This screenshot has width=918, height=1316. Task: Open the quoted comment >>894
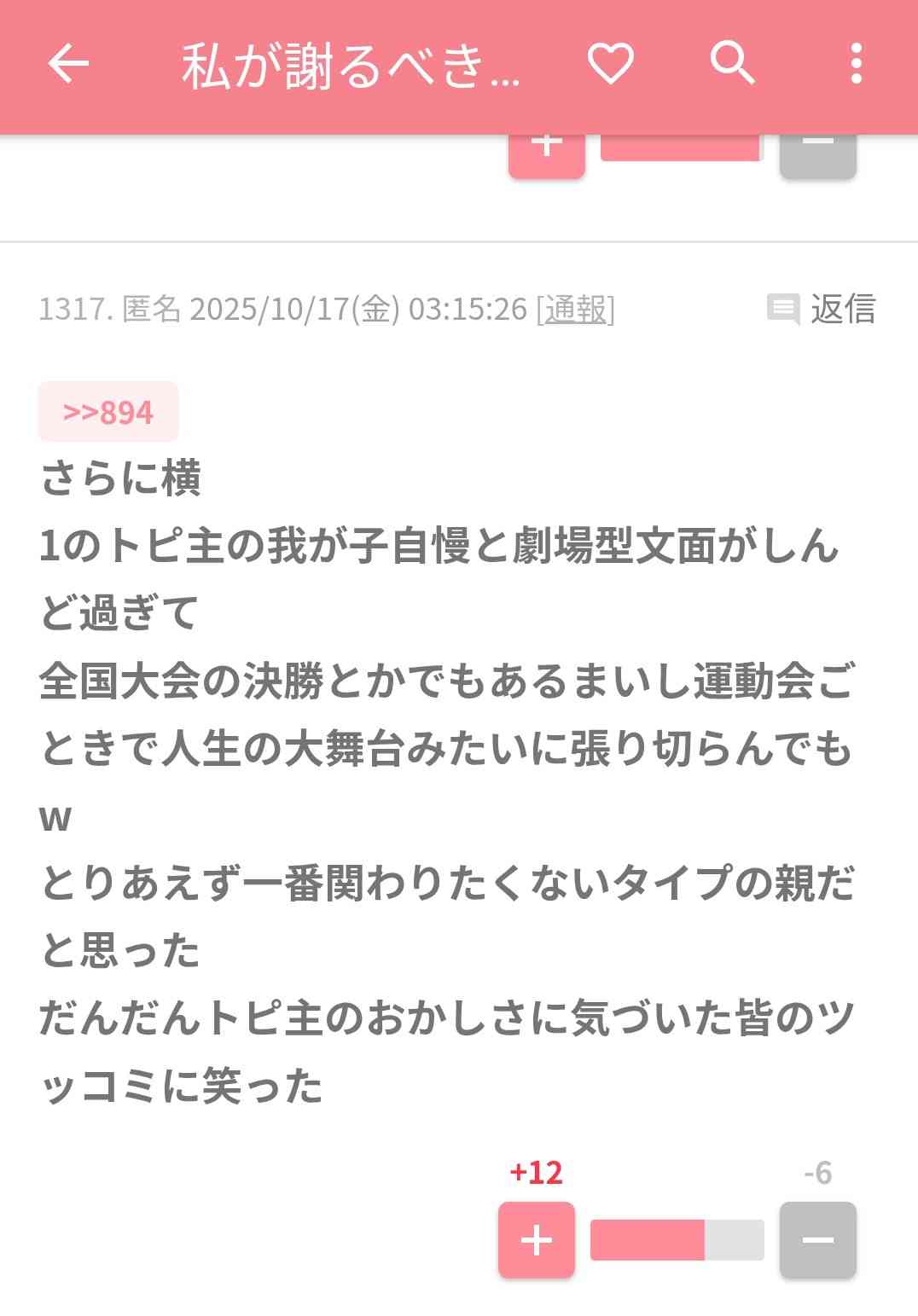(x=108, y=413)
